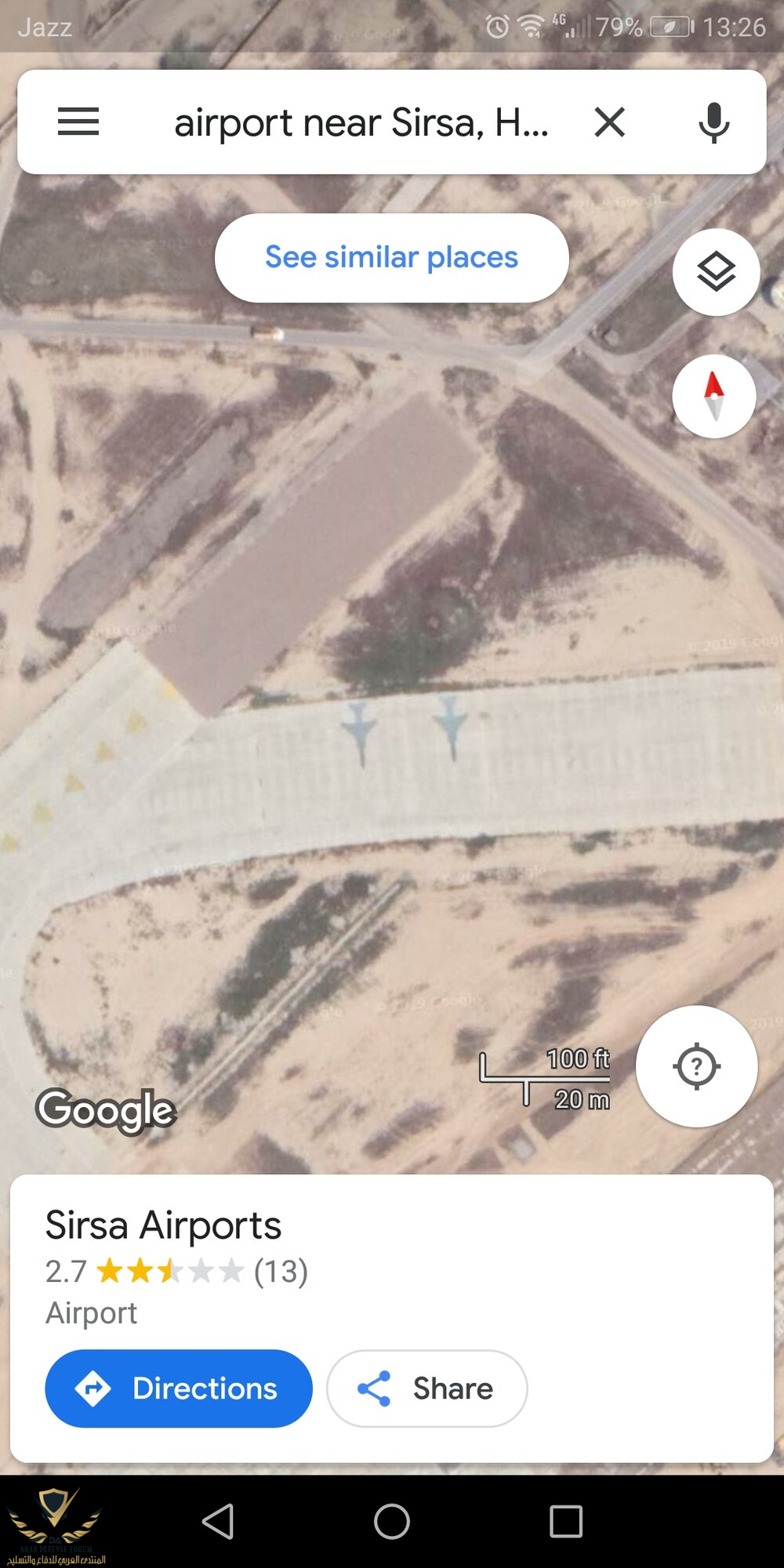Share the Sirsa Airports location
Screen dimensions: 784x1568
[427, 1388]
